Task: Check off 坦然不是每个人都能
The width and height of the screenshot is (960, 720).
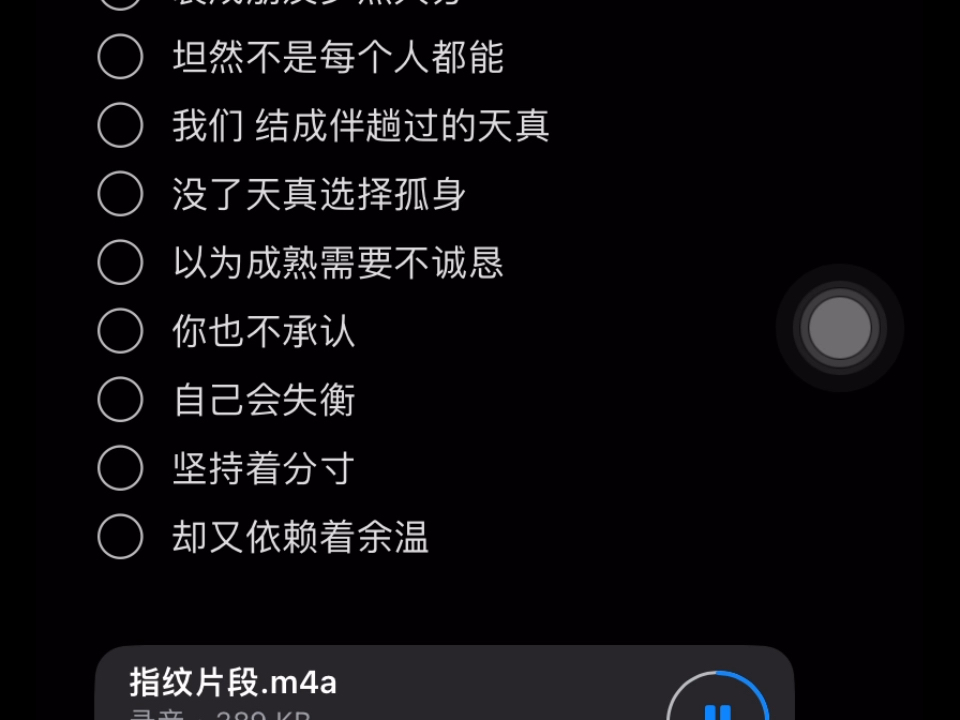Action: point(120,57)
